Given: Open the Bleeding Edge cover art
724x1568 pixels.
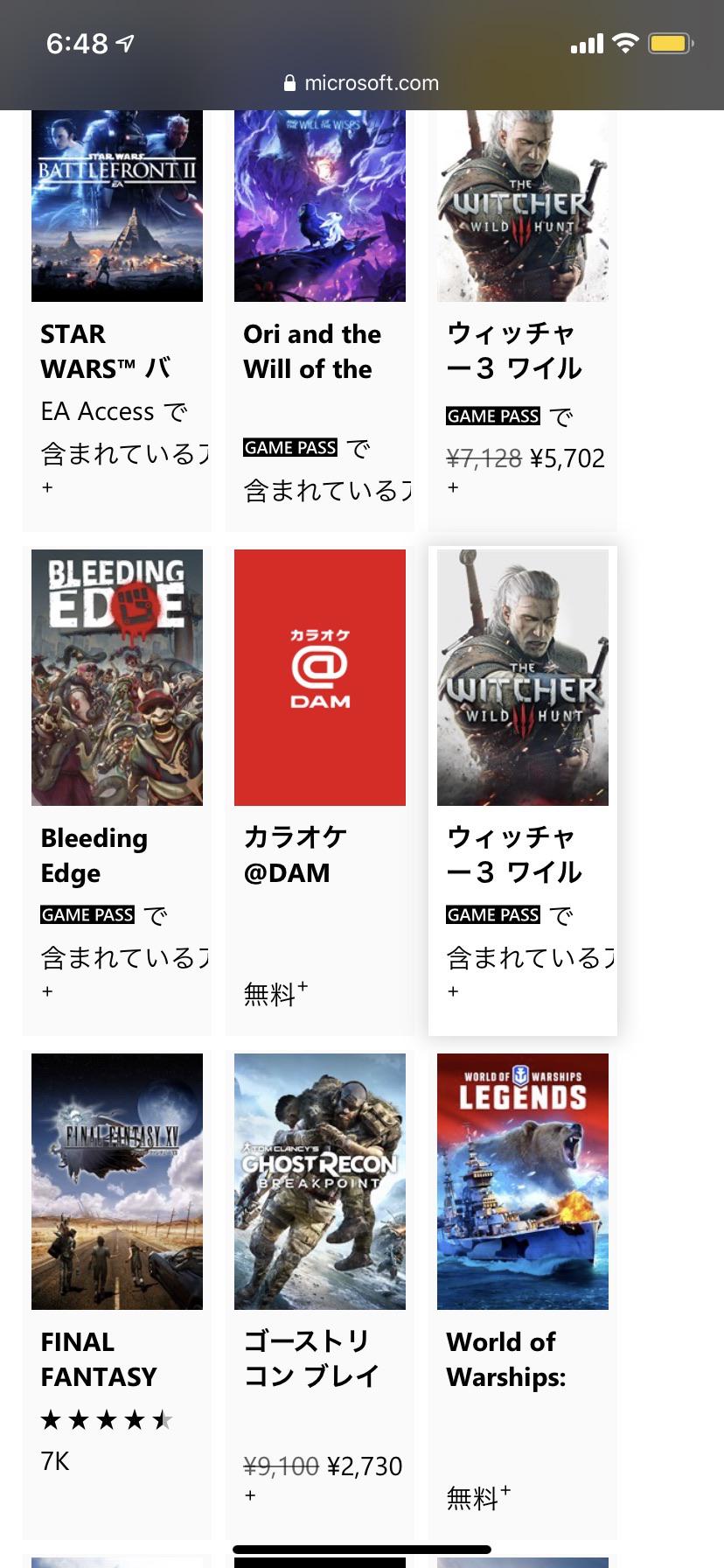Looking at the screenshot, I should (117, 677).
